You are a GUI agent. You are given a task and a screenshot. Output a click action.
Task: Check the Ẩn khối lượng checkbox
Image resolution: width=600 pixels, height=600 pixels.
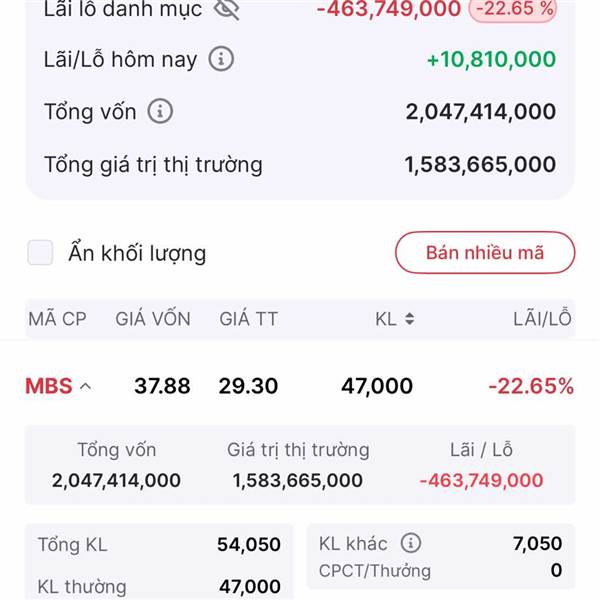point(40,253)
